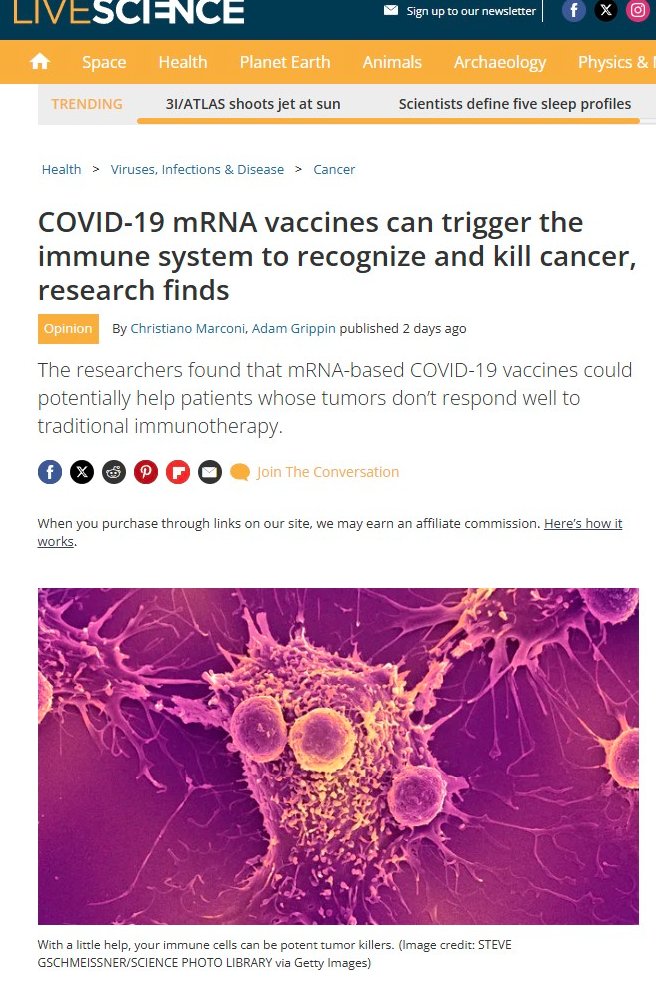
Task: Sign up to the newsletter
Action: (470, 11)
